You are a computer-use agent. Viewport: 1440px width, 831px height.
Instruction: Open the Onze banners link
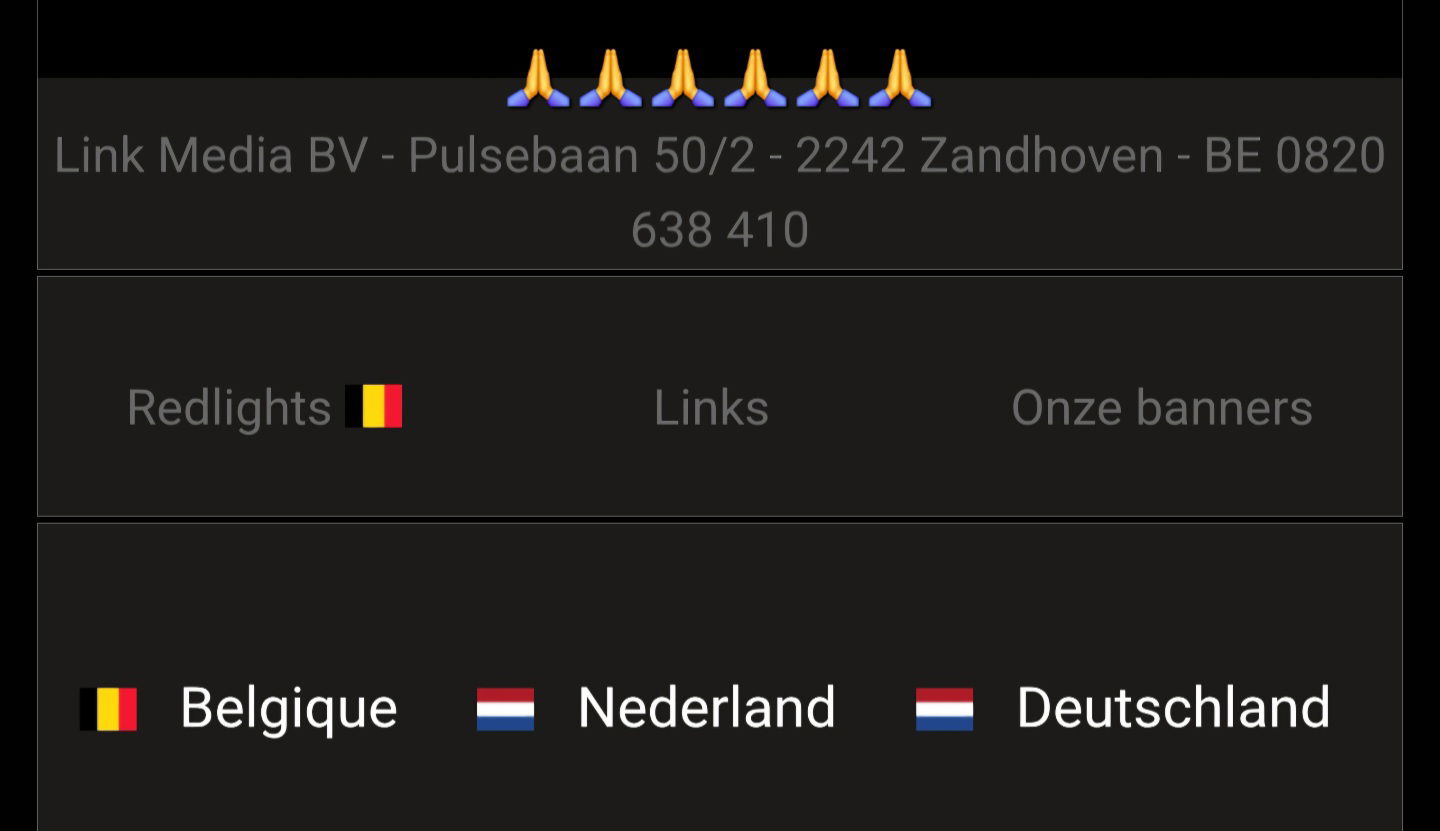pyautogui.click(x=1161, y=408)
